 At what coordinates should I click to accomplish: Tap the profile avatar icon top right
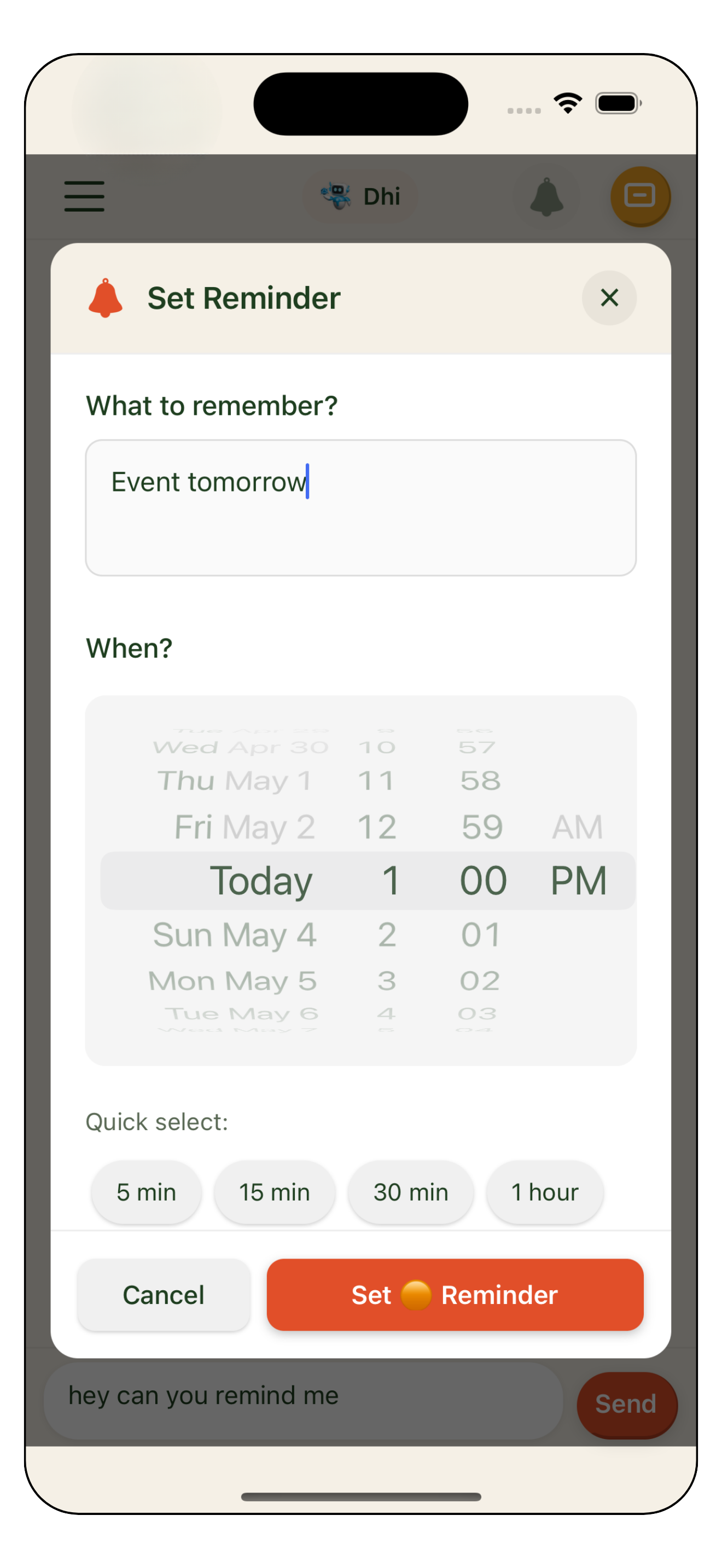pos(640,196)
